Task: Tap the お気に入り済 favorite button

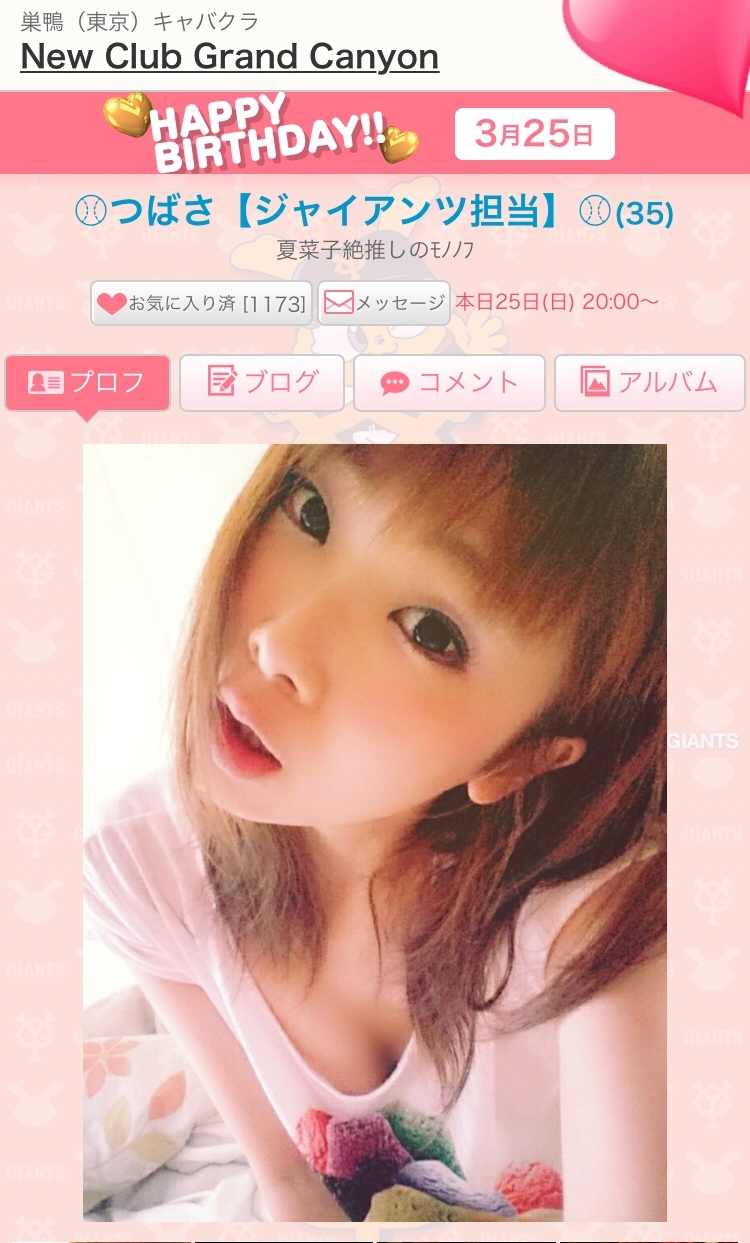Action: [x=202, y=303]
